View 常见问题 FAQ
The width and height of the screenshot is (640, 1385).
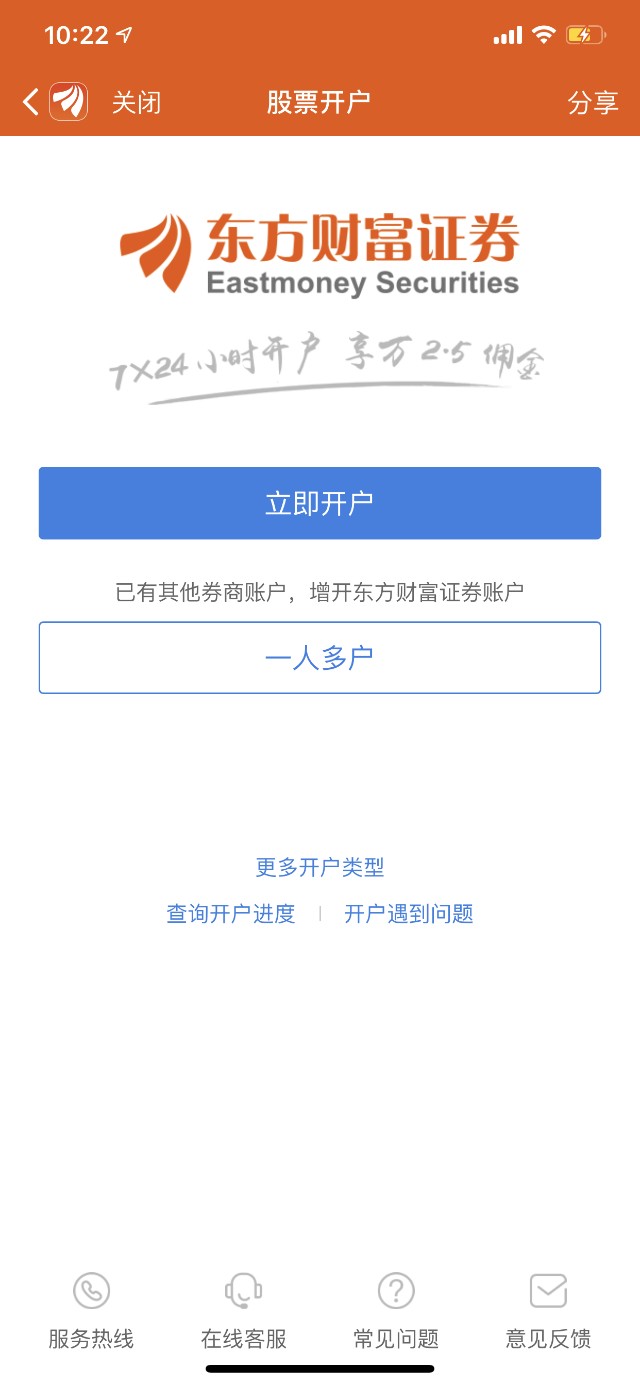pyautogui.click(x=396, y=1311)
